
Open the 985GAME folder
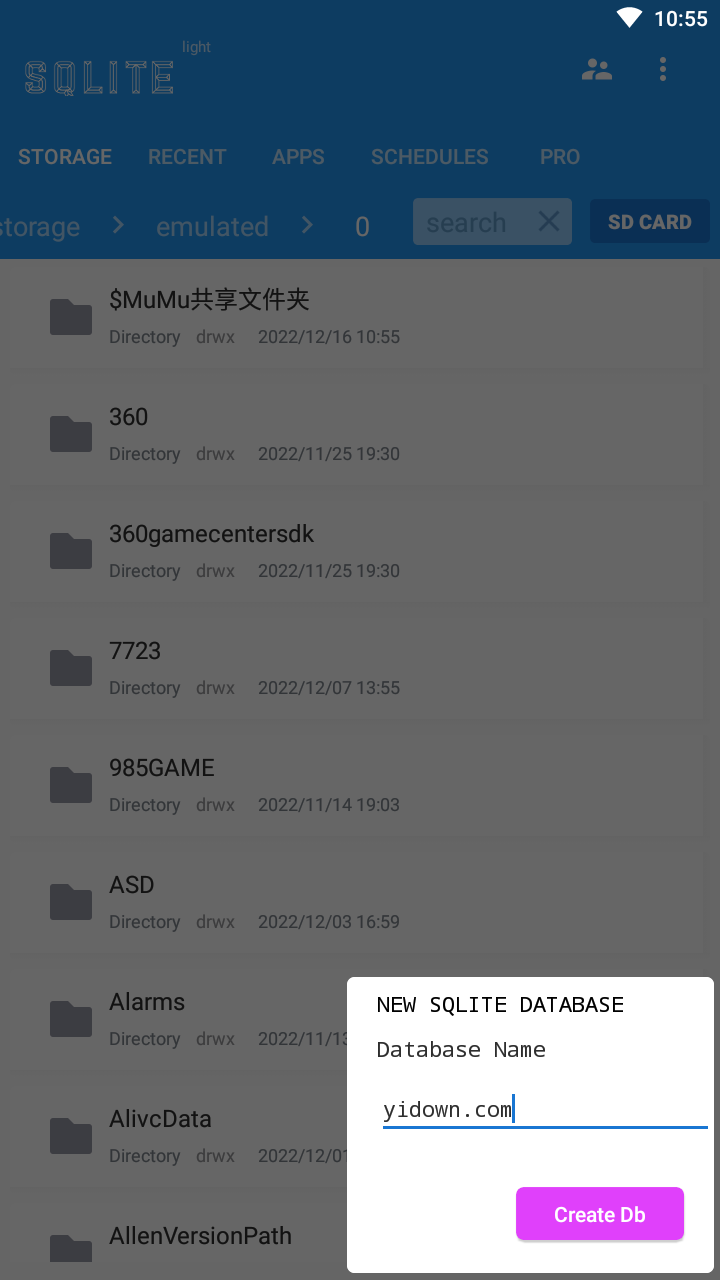coord(360,785)
